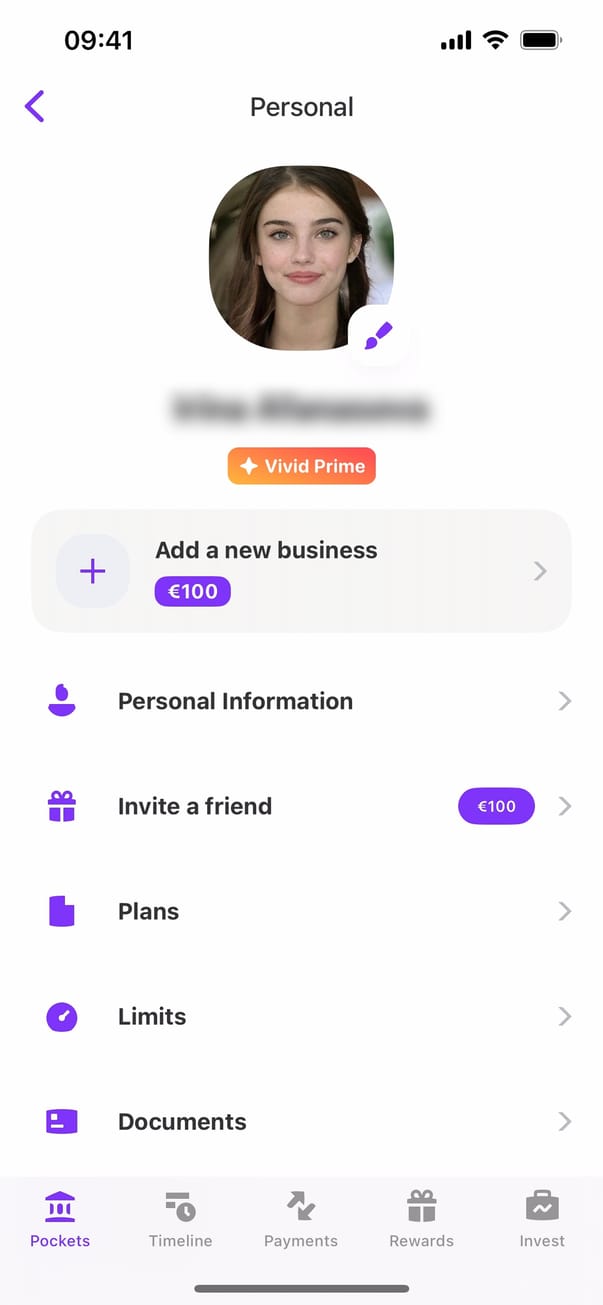Switch to the Timeline tab

[181, 1220]
